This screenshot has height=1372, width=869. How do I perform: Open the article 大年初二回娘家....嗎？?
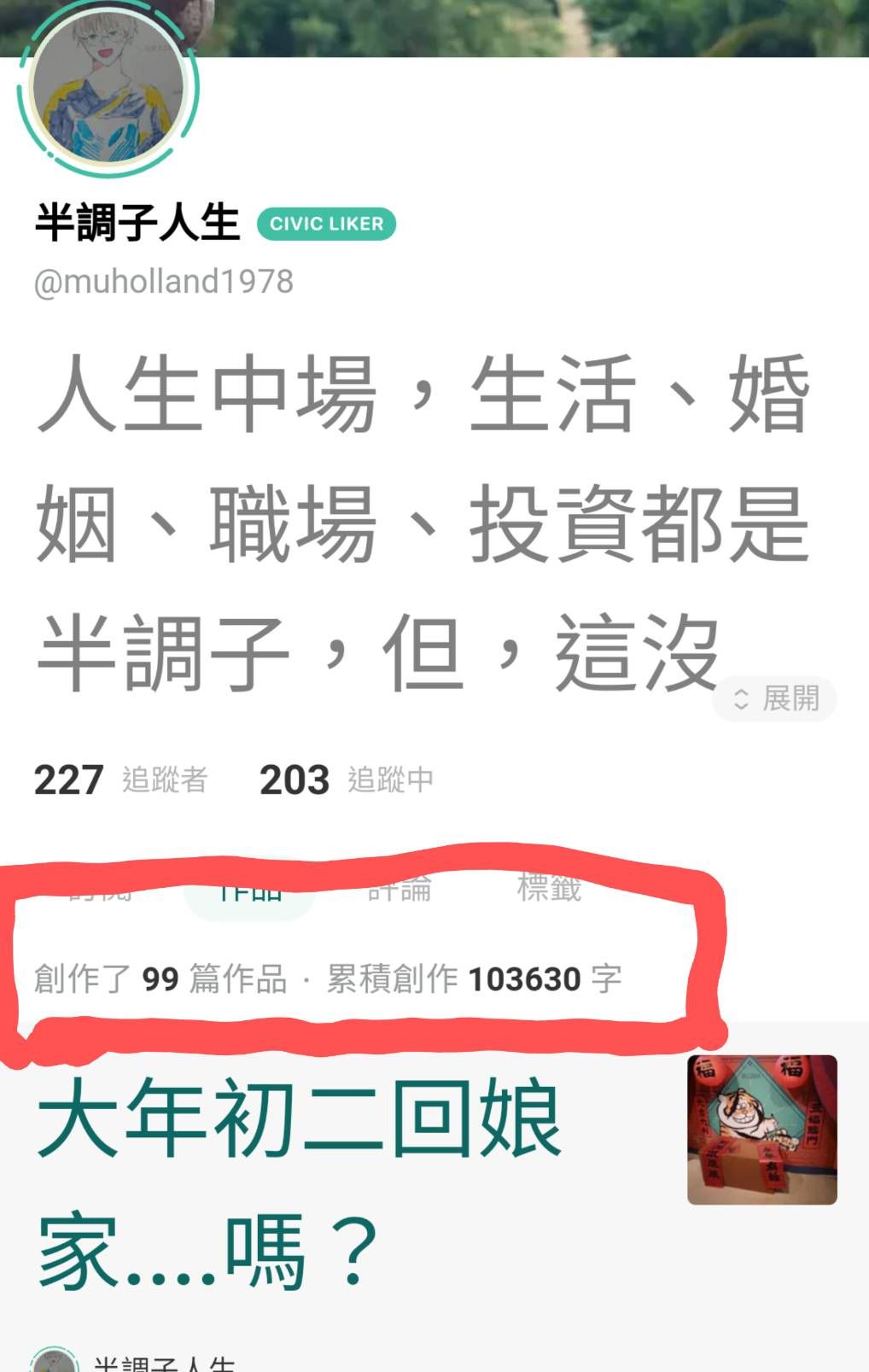[x=299, y=1182]
